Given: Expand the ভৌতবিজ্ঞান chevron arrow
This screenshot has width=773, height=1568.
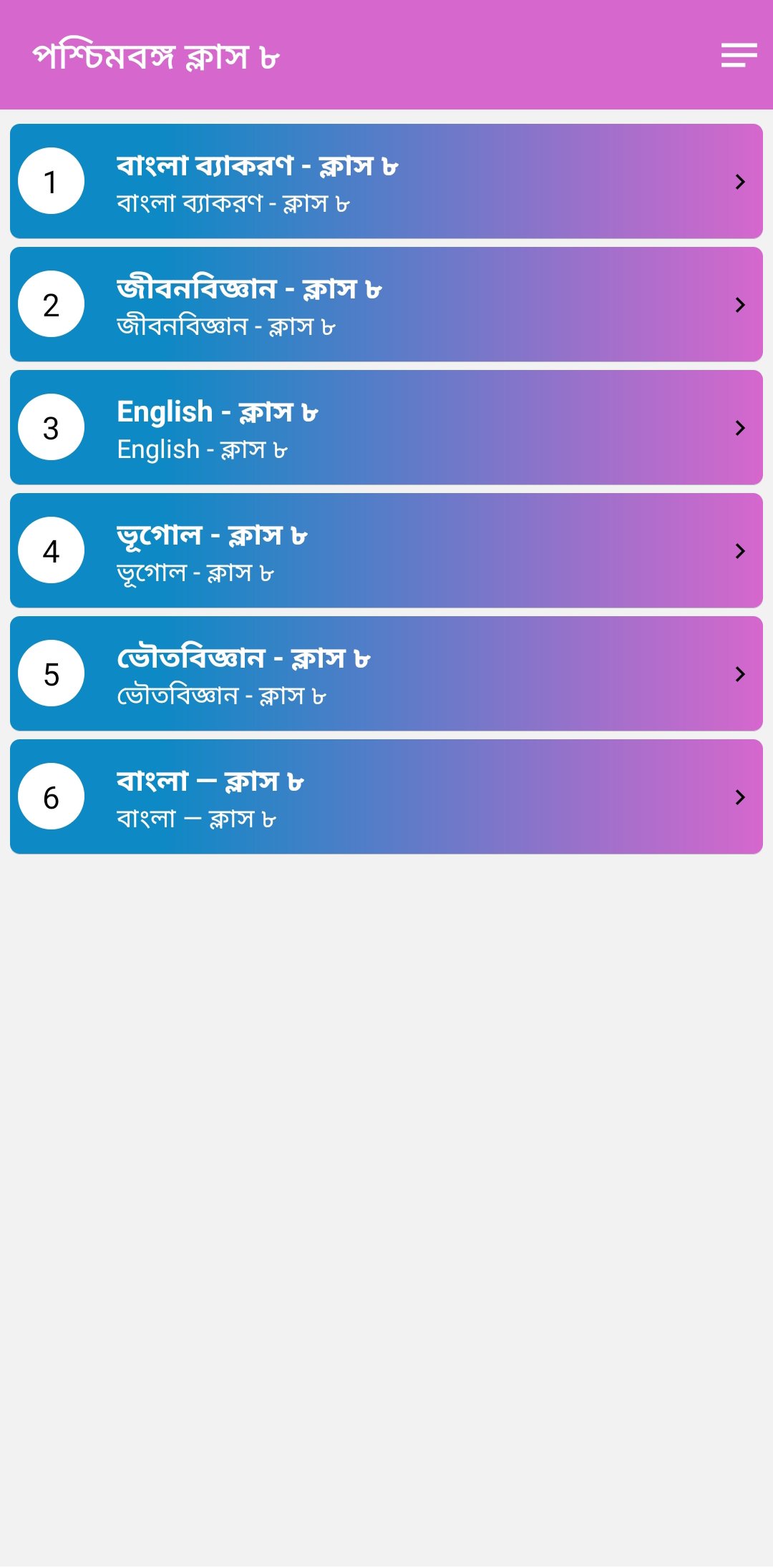Looking at the screenshot, I should [739, 673].
